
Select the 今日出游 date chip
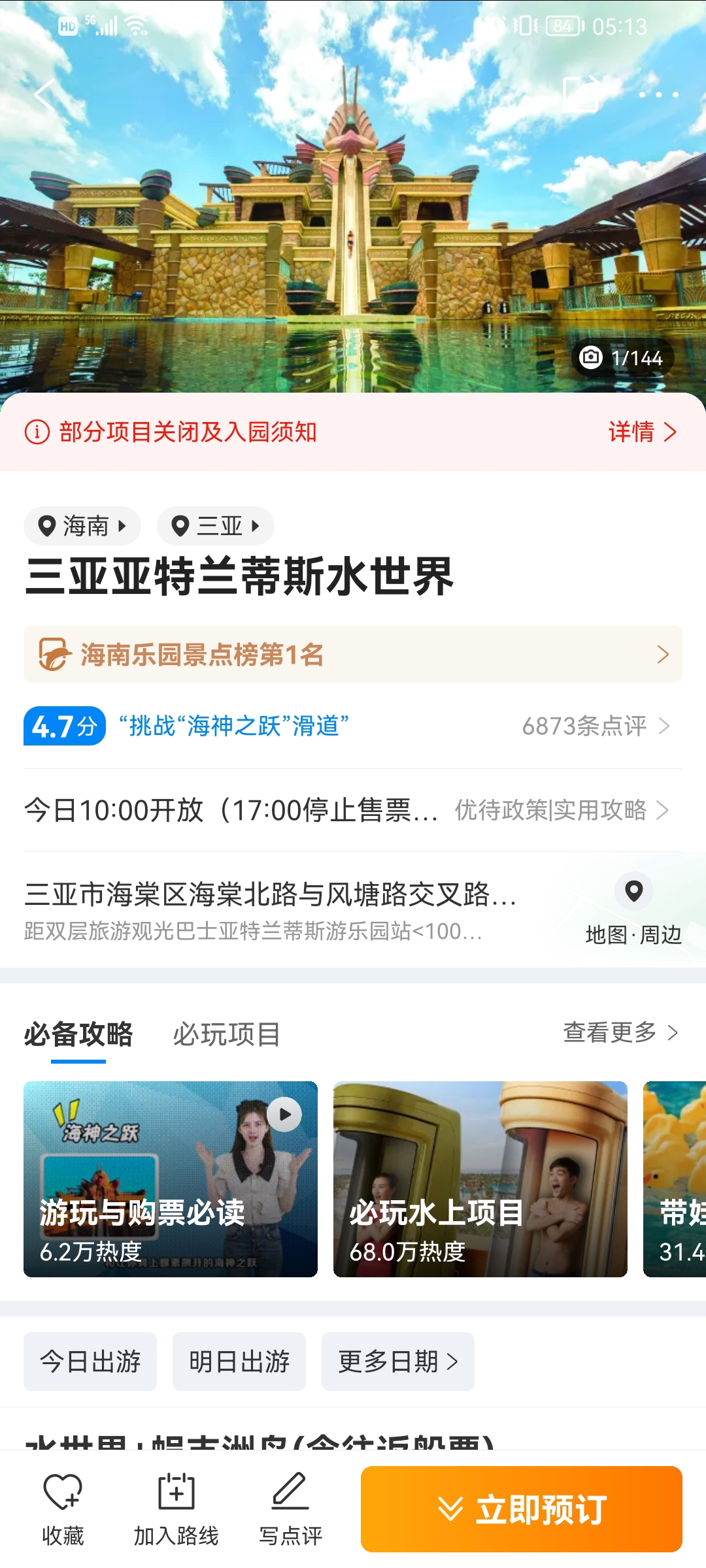click(90, 1362)
